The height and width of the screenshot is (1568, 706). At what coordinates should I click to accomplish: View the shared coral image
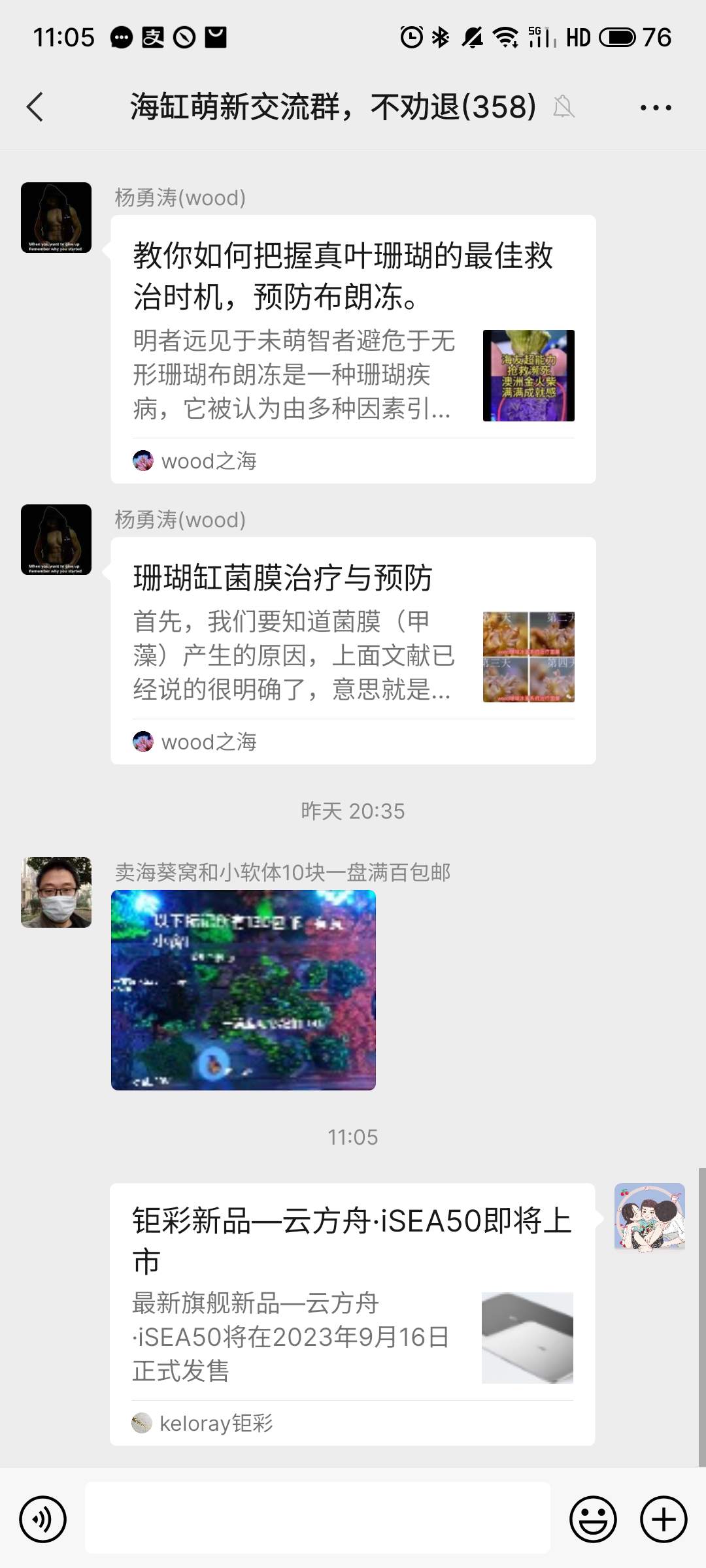243,990
